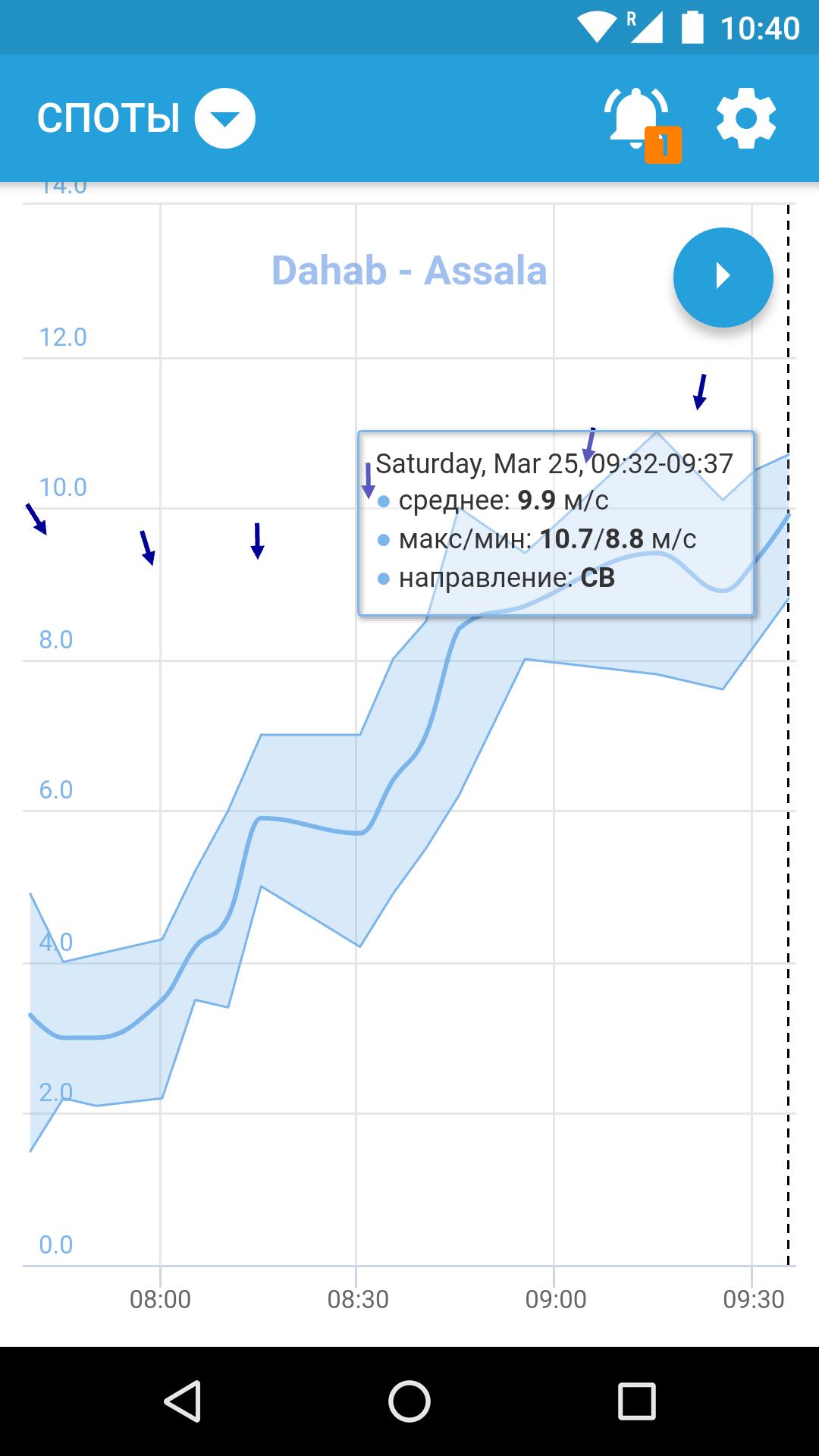This screenshot has width=819, height=1456.
Task: Open the settings gear icon
Action: 746,118
